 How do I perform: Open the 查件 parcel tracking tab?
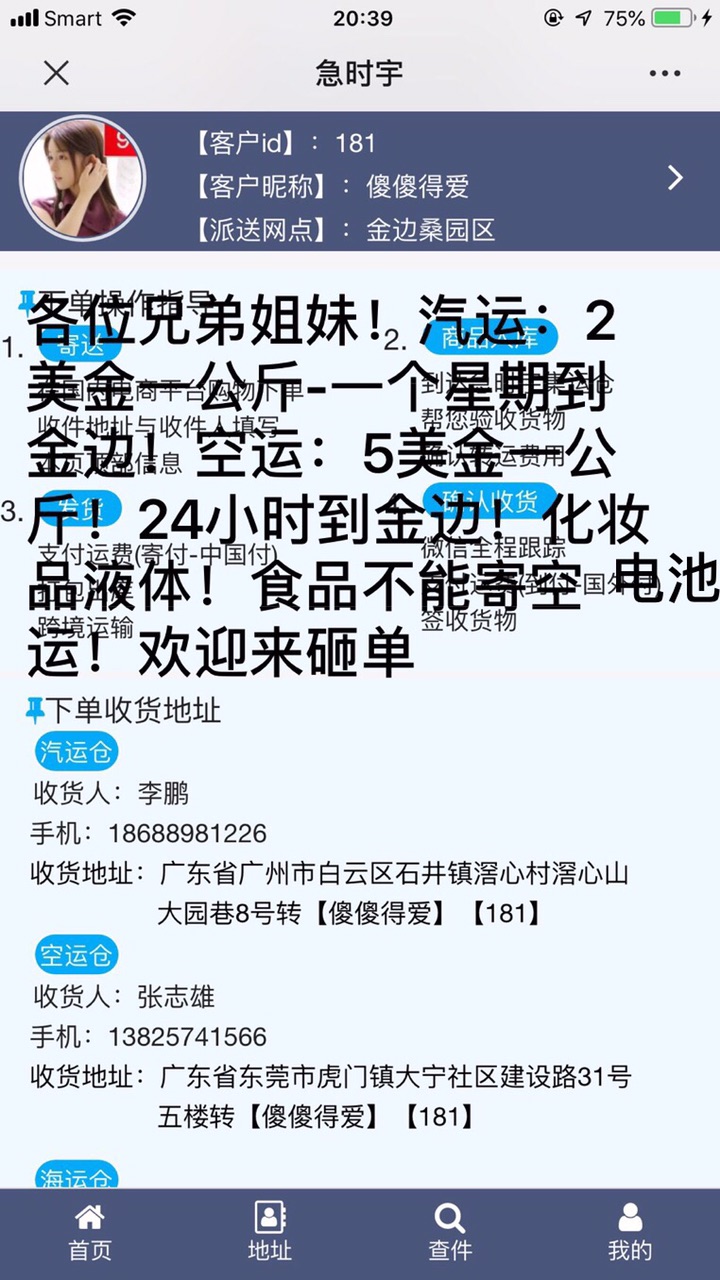click(x=450, y=1232)
